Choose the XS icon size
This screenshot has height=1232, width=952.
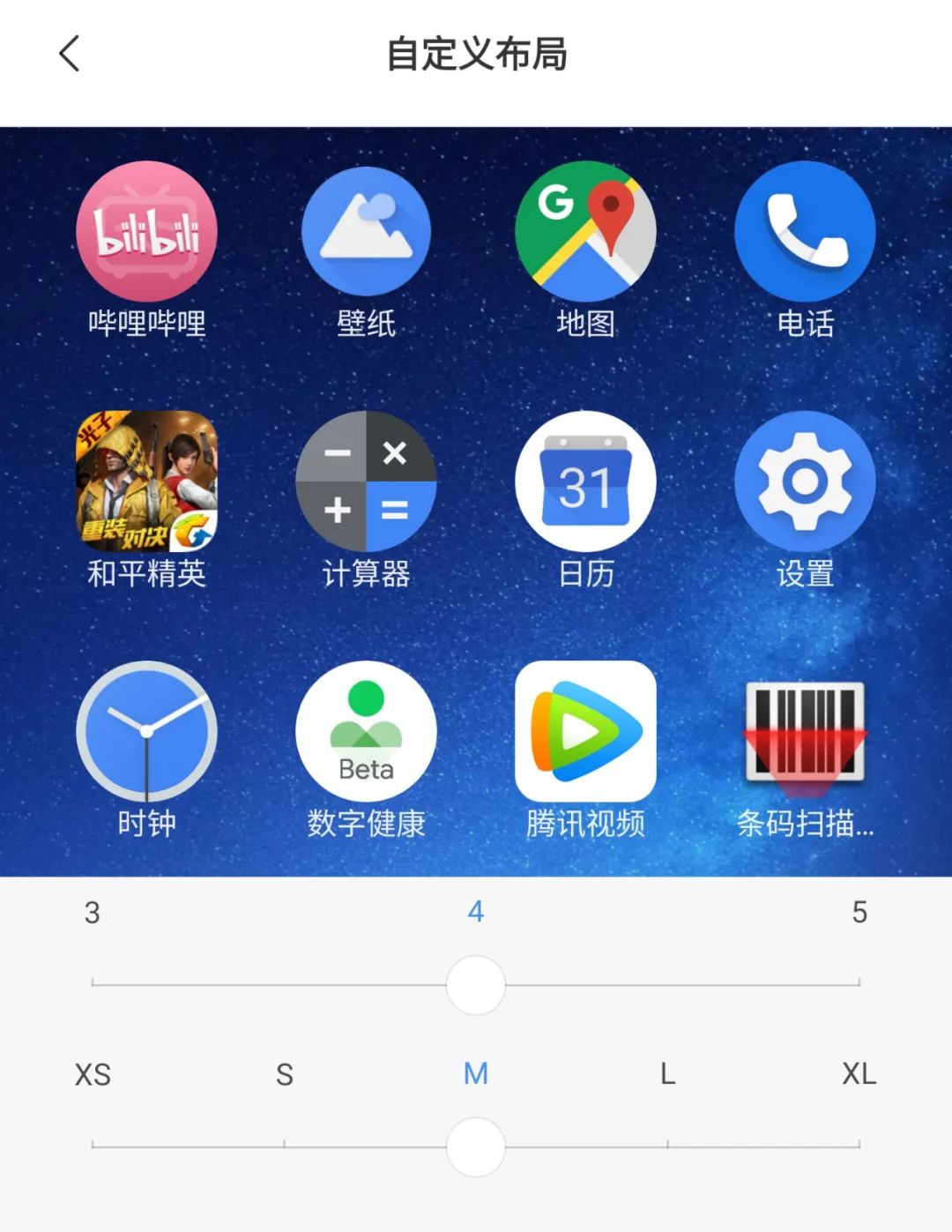pos(93,1144)
